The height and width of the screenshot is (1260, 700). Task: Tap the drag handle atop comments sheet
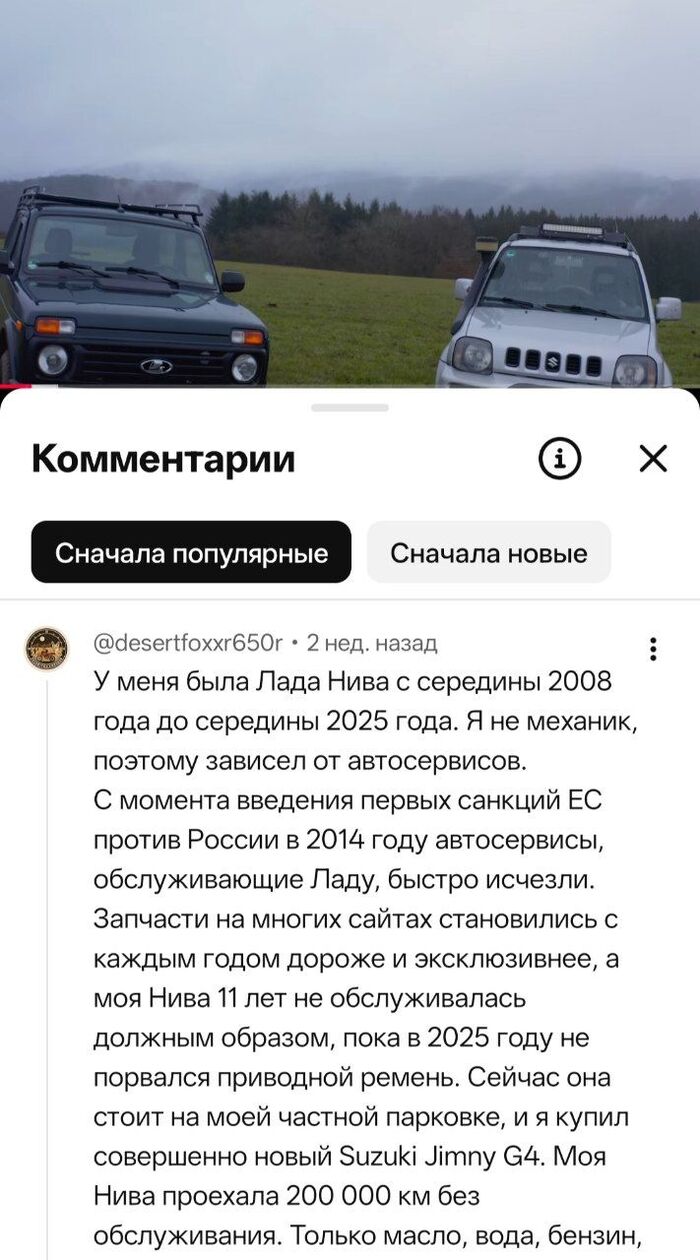point(350,407)
